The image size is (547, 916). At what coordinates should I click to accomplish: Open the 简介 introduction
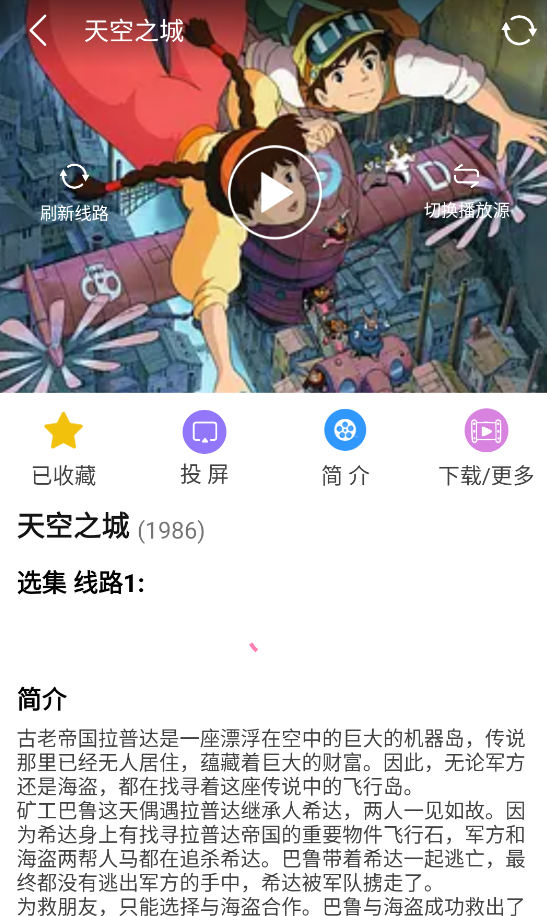[345, 449]
